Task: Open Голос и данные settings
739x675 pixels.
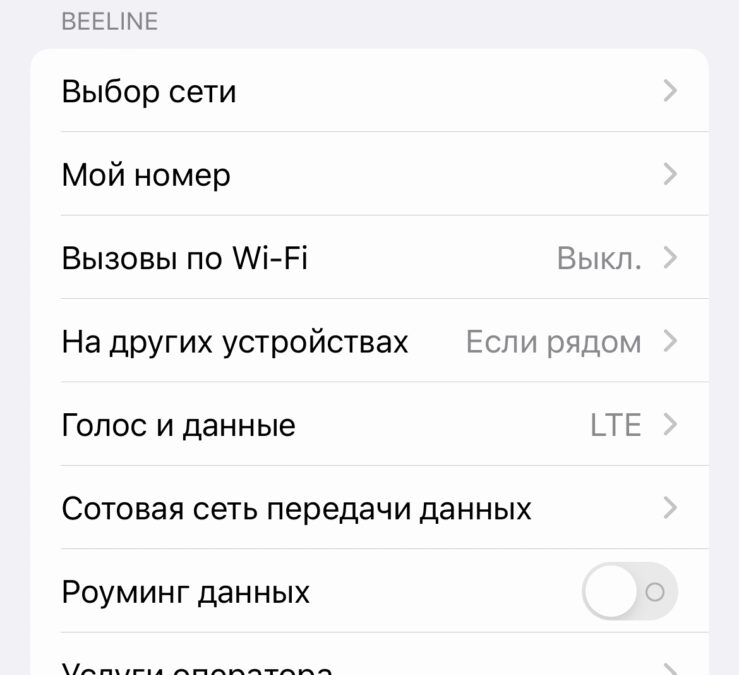Action: (369, 426)
